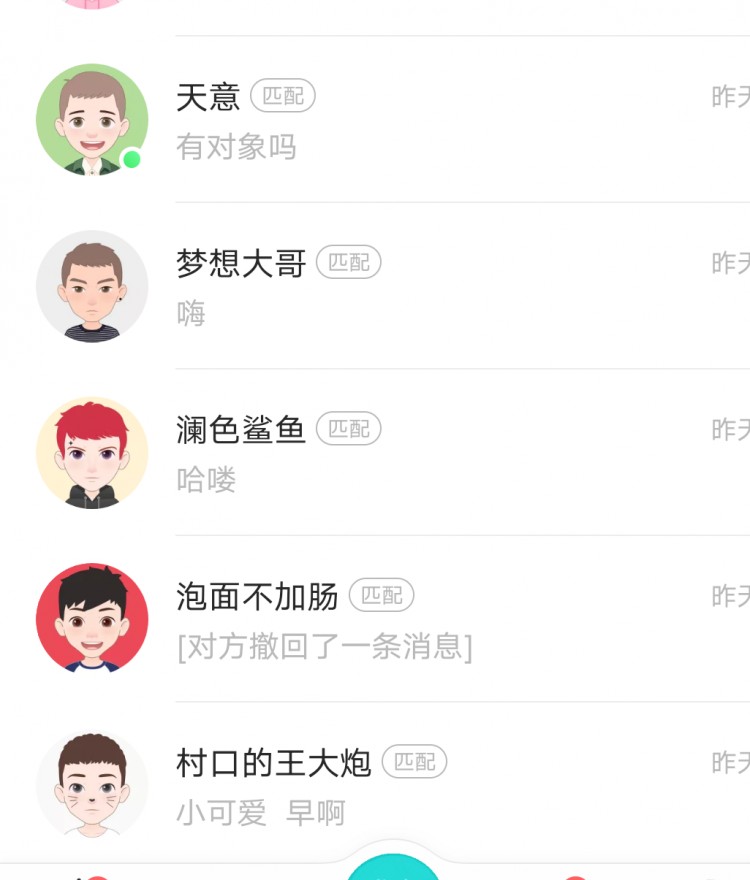Image resolution: width=750 pixels, height=880 pixels.
Task: Tap the message preview 有对象吗
Action: 237,147
